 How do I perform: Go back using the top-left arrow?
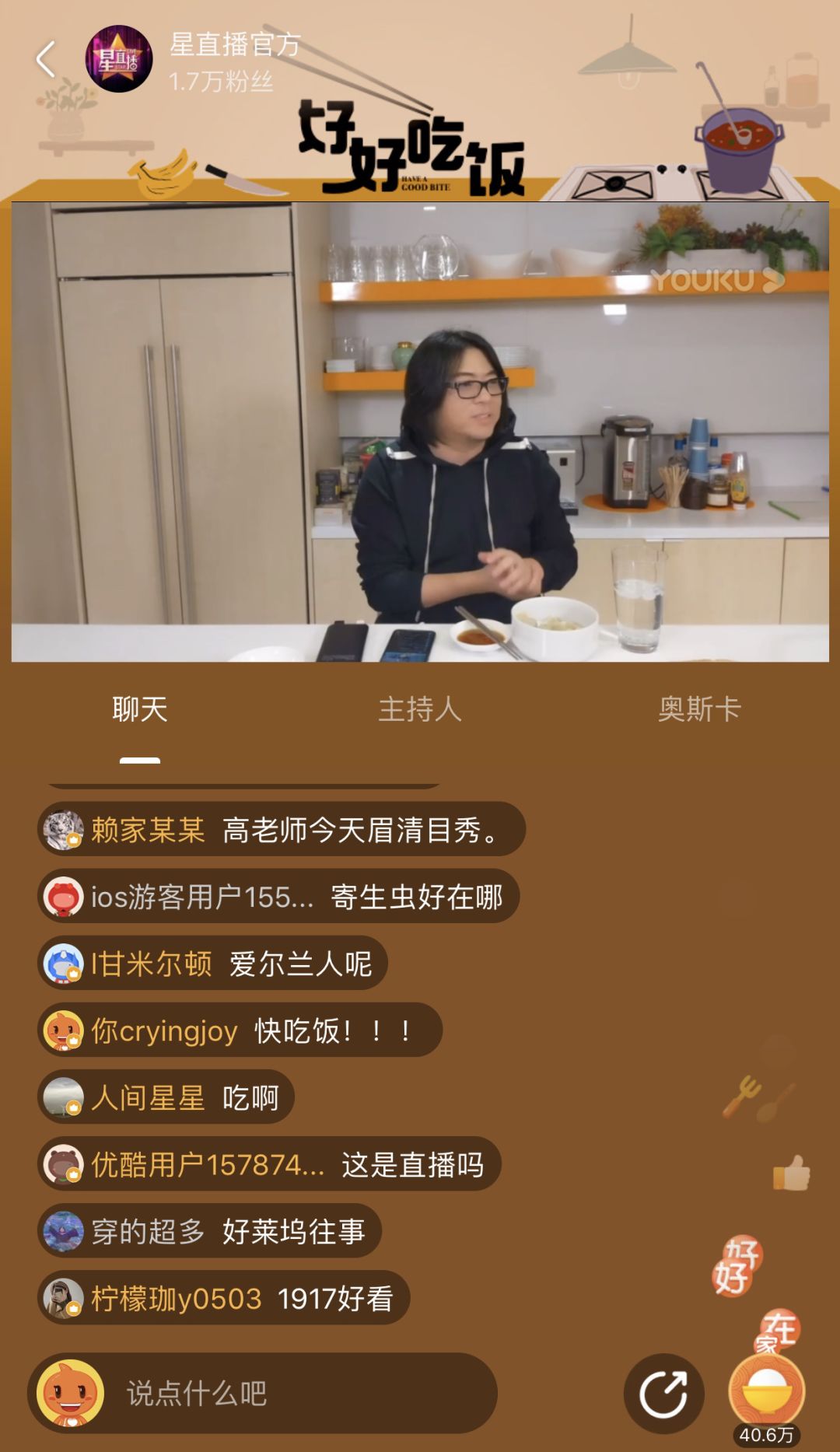(x=47, y=60)
